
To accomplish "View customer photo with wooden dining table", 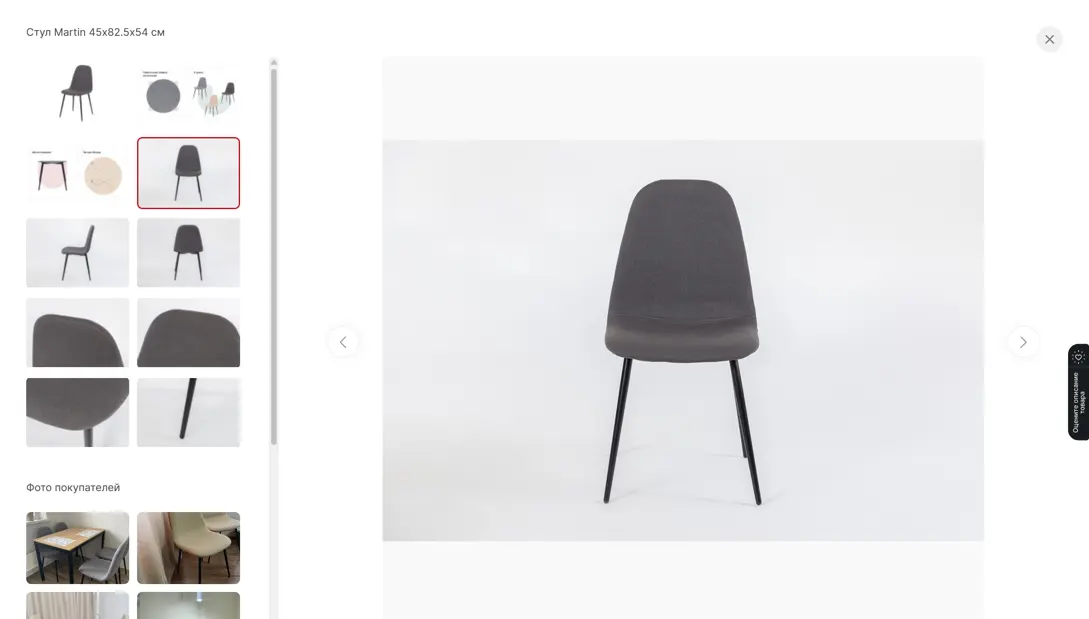I will click(77, 547).
